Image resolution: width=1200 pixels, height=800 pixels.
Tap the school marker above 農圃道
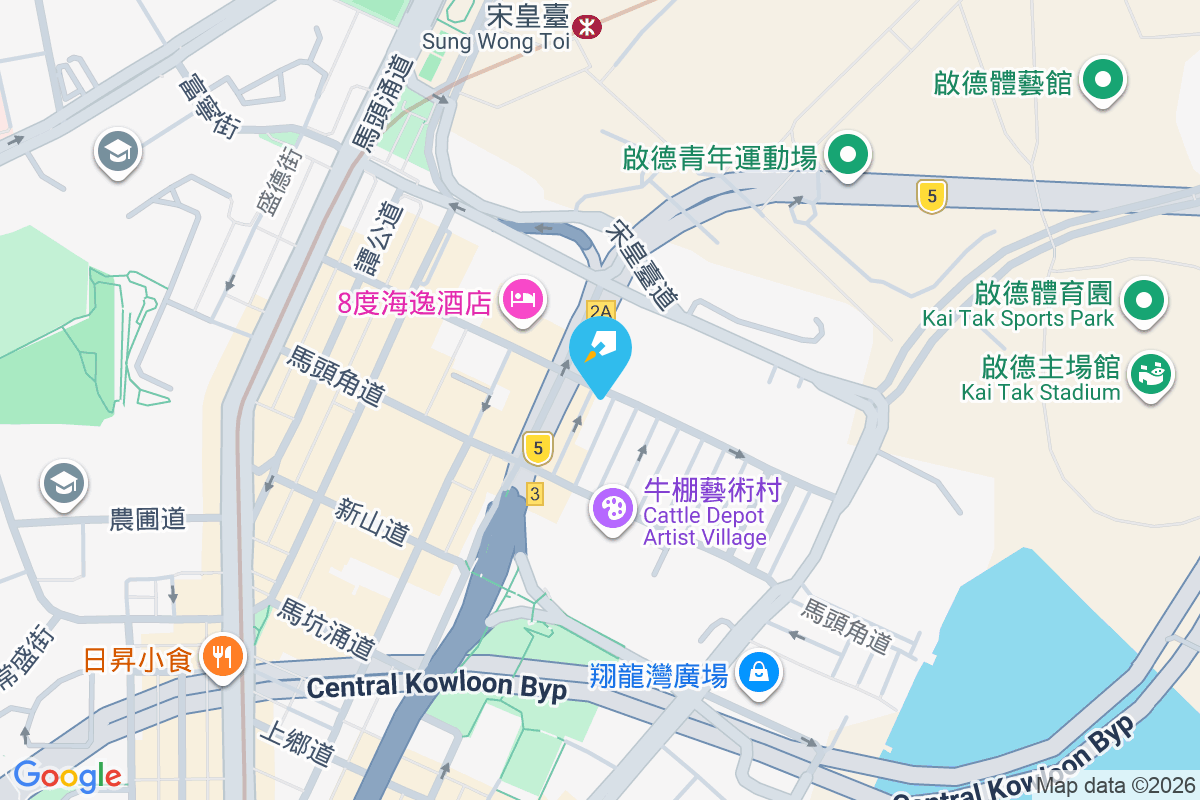pos(63,484)
